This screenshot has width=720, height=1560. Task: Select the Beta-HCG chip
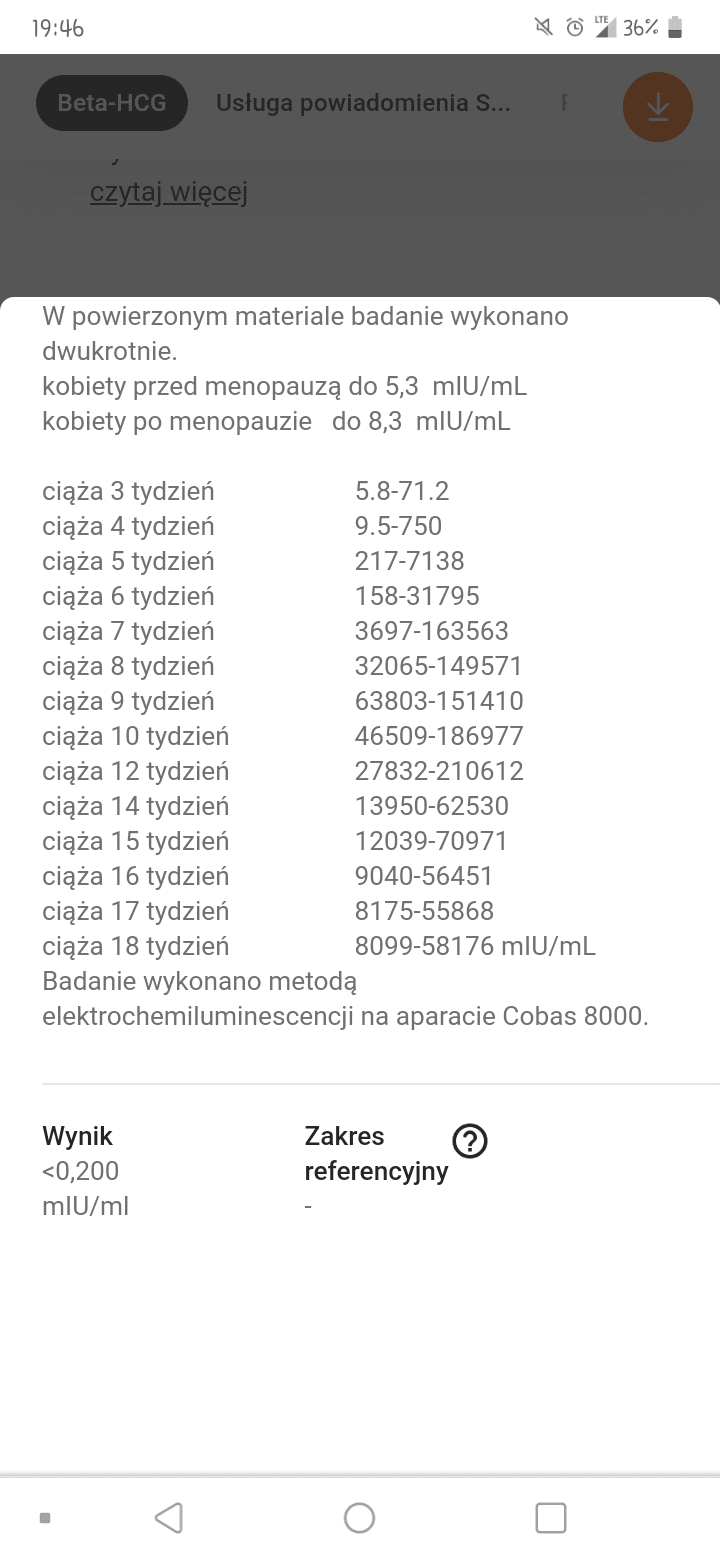(112, 103)
